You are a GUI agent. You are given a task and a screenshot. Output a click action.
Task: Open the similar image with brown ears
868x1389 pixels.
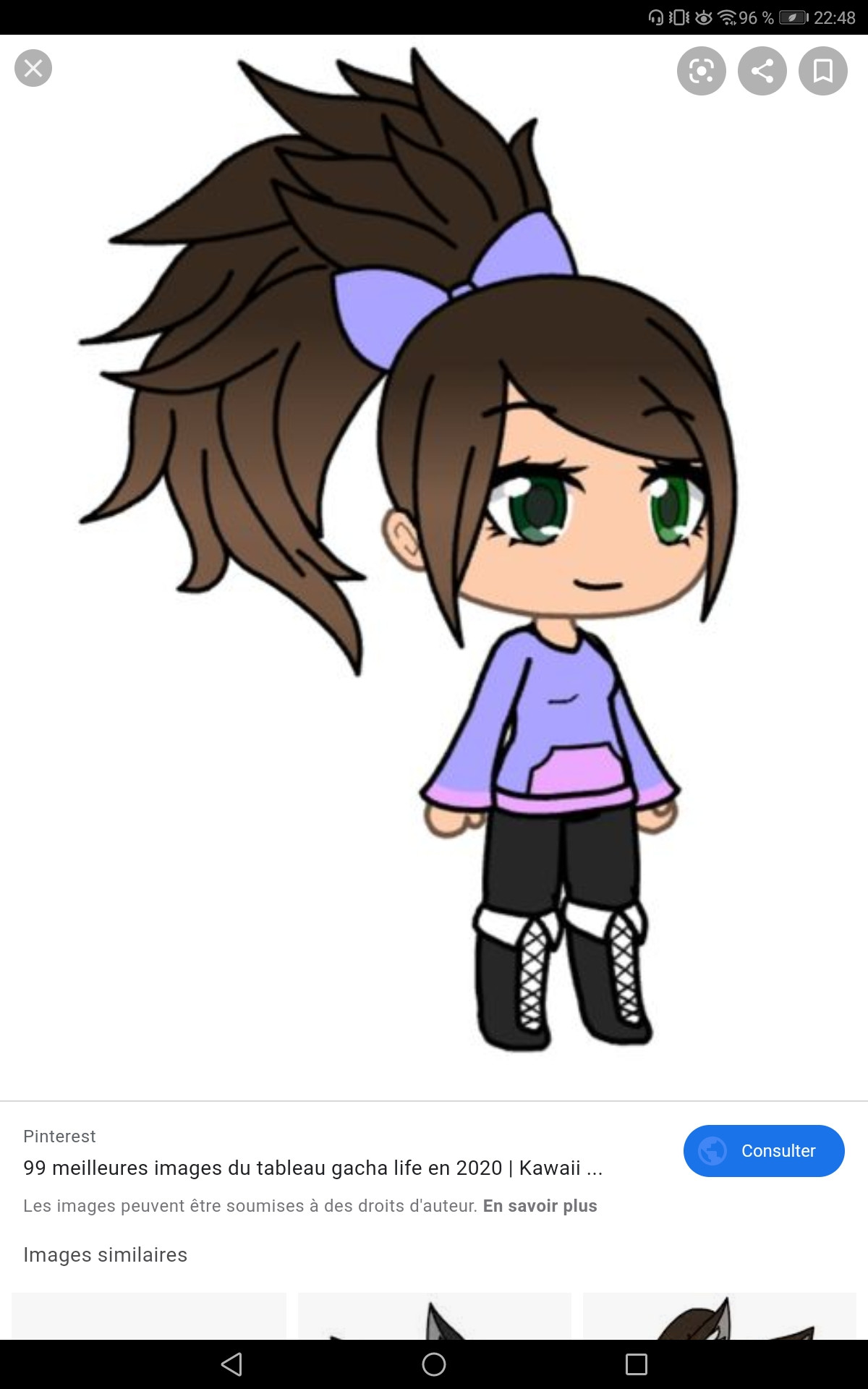(x=720, y=1316)
